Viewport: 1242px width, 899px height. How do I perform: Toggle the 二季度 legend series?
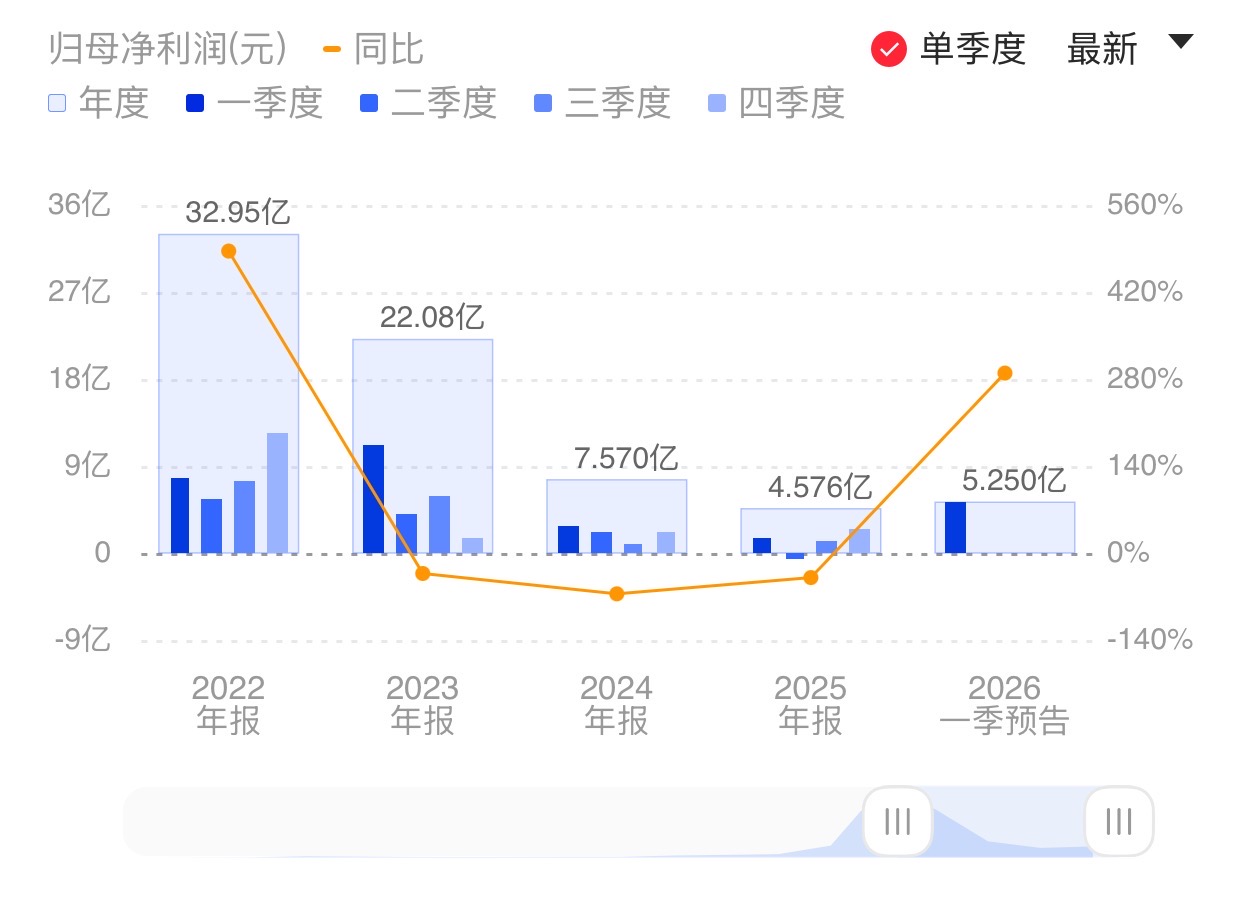point(428,103)
